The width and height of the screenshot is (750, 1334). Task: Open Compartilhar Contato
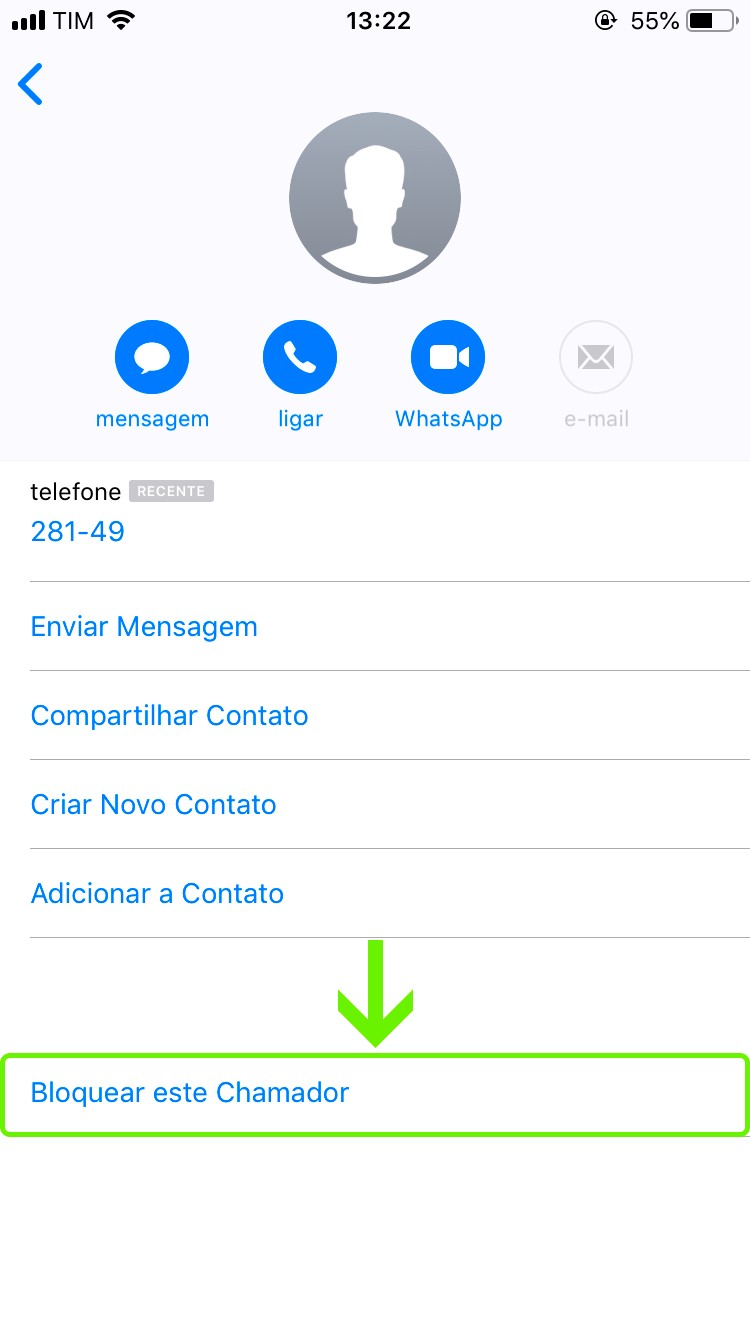pos(169,716)
